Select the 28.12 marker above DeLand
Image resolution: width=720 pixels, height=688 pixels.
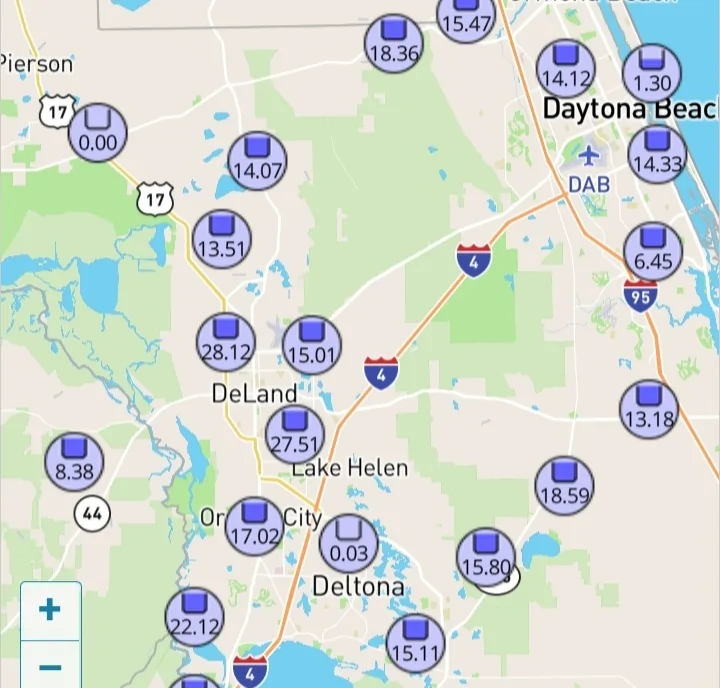[x=226, y=342]
